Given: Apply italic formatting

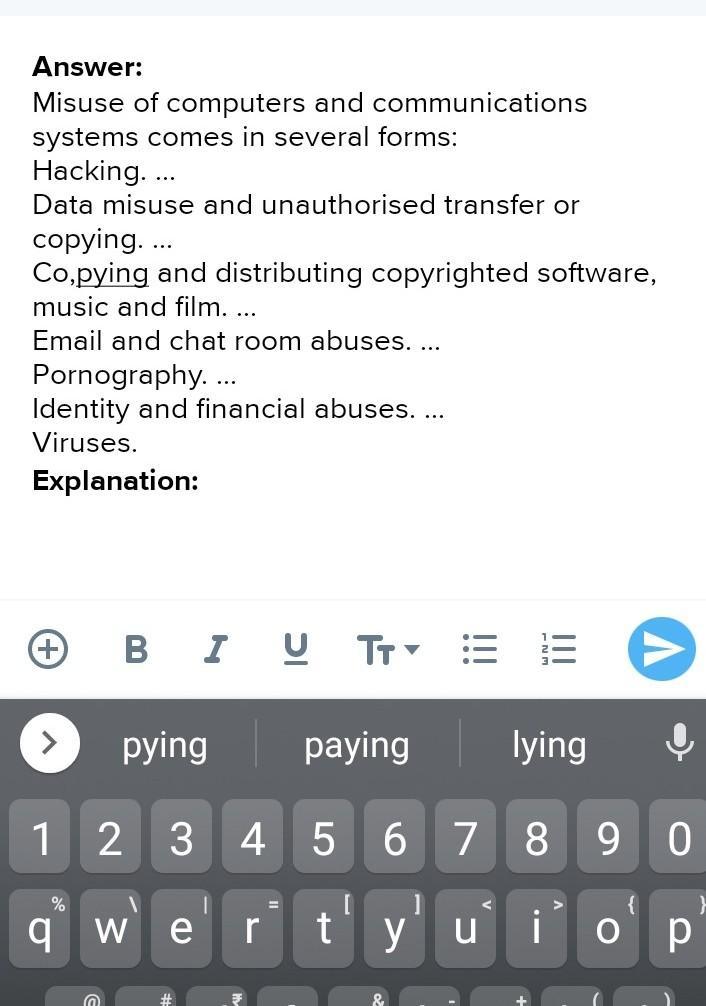Looking at the screenshot, I should click(216, 649).
